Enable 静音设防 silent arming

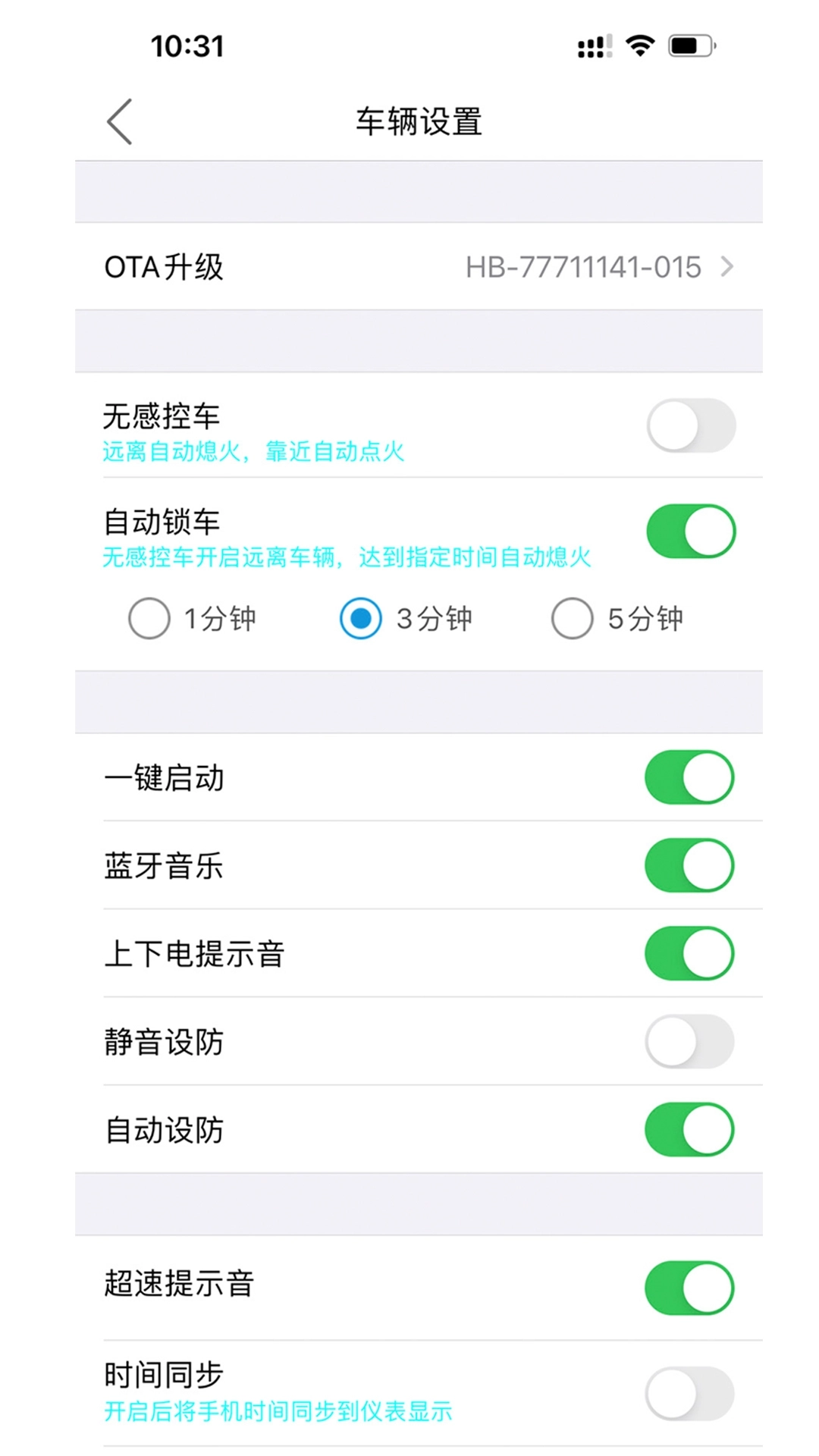point(689,1042)
